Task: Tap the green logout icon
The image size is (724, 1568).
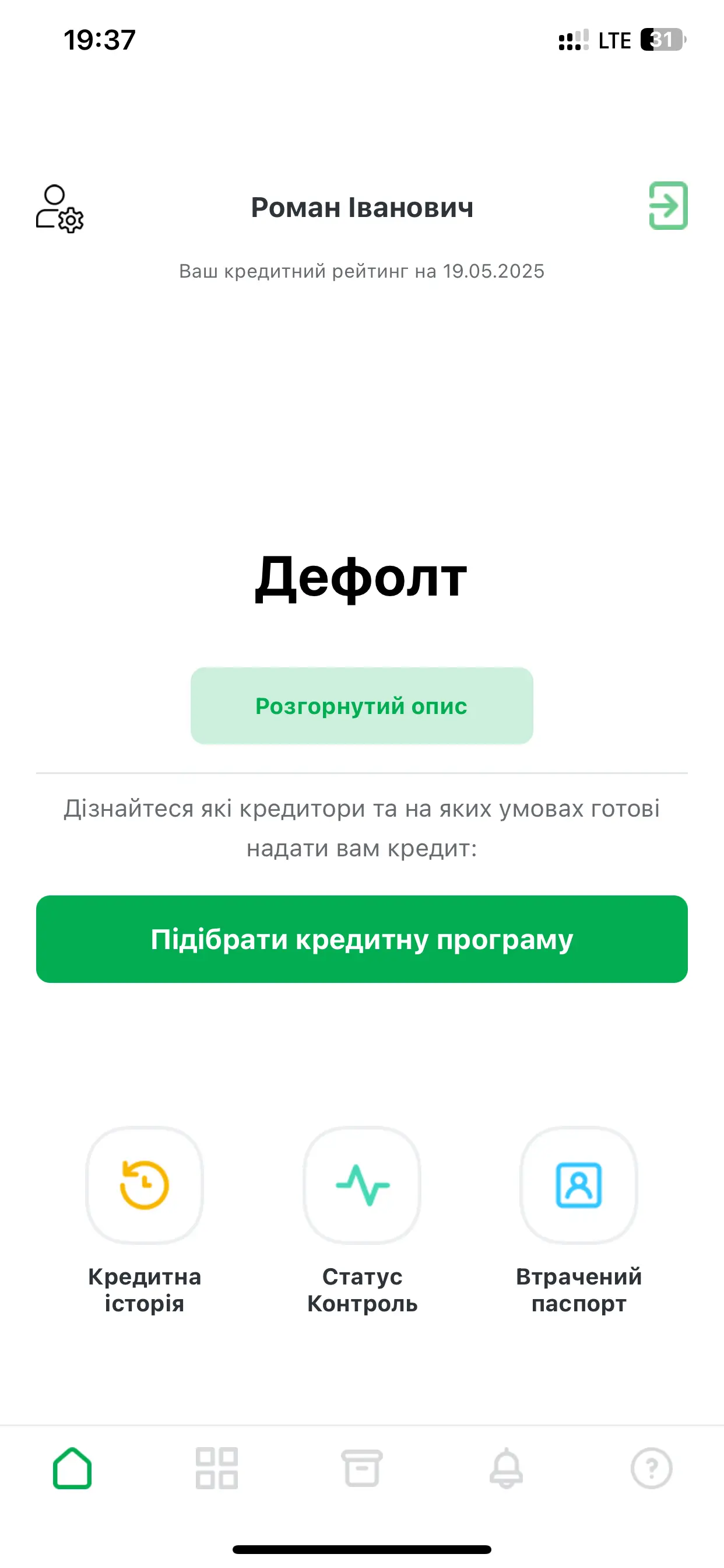Action: (x=668, y=206)
